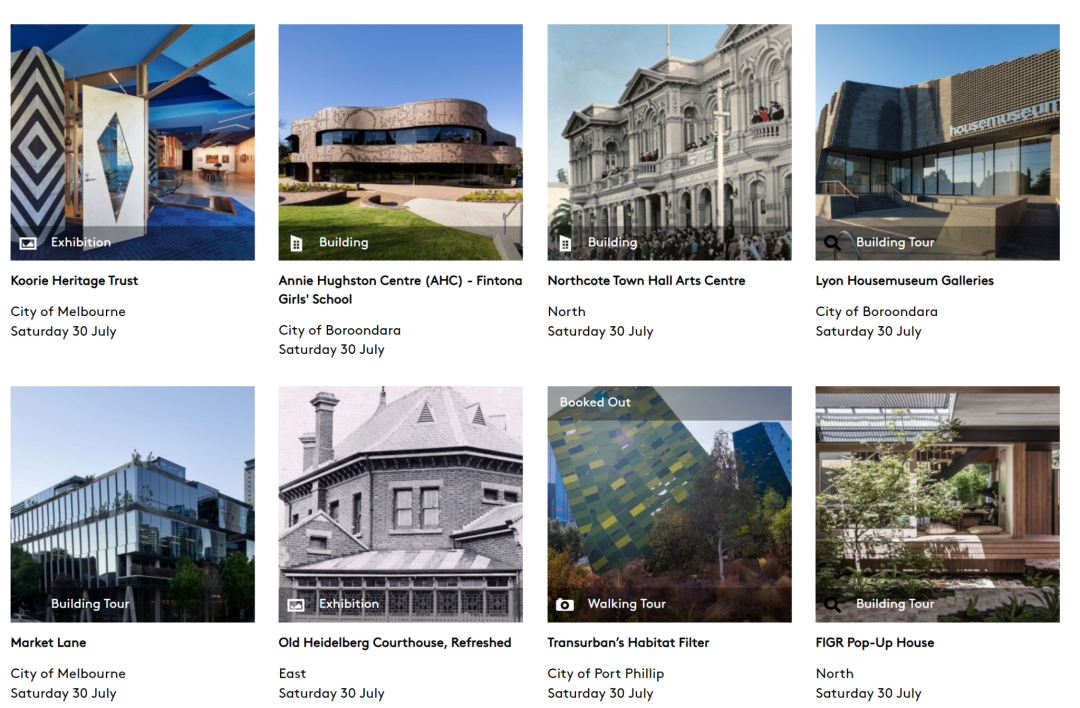Open Lyon Housemuseum Galleries building tour
Screen dimensions: 1080x708
click(937, 142)
